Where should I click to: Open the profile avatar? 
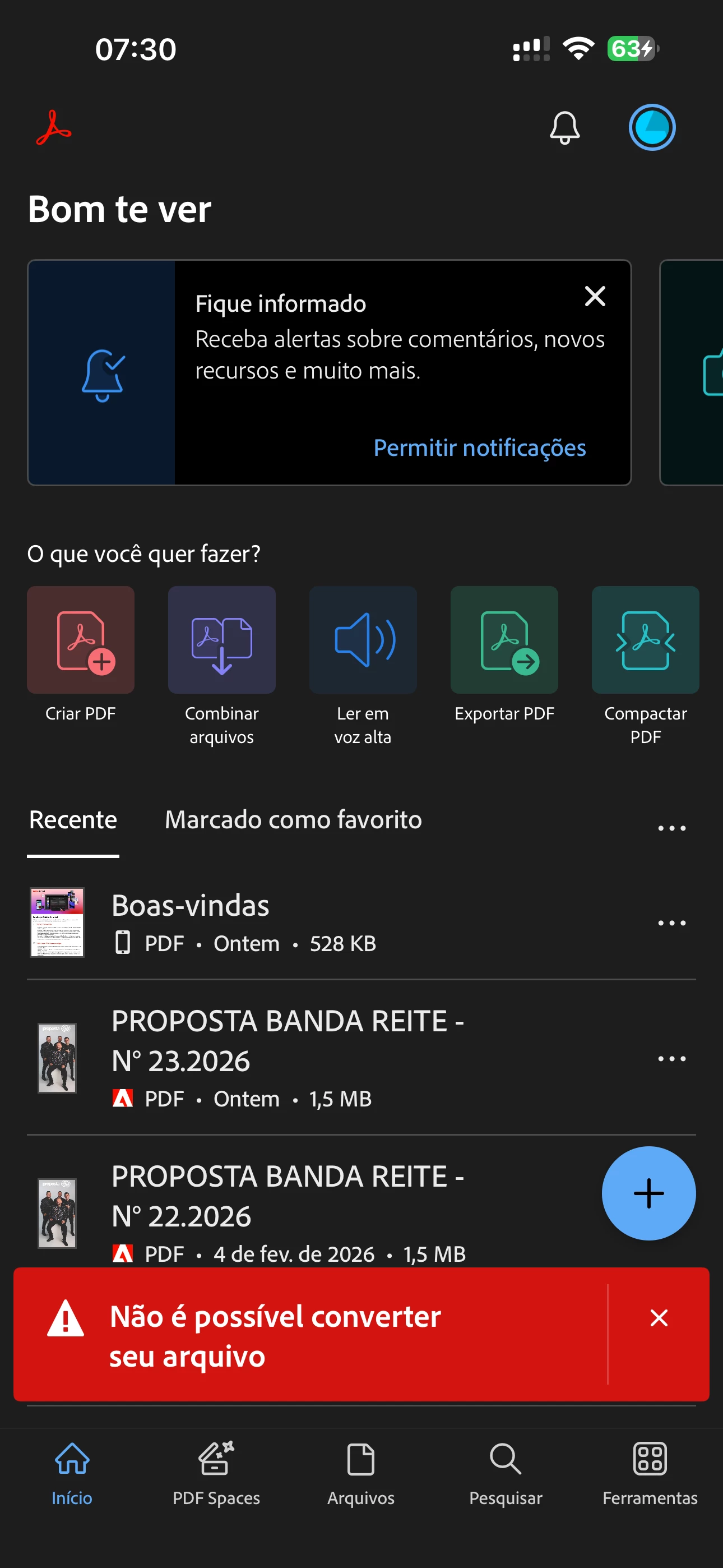(651, 128)
